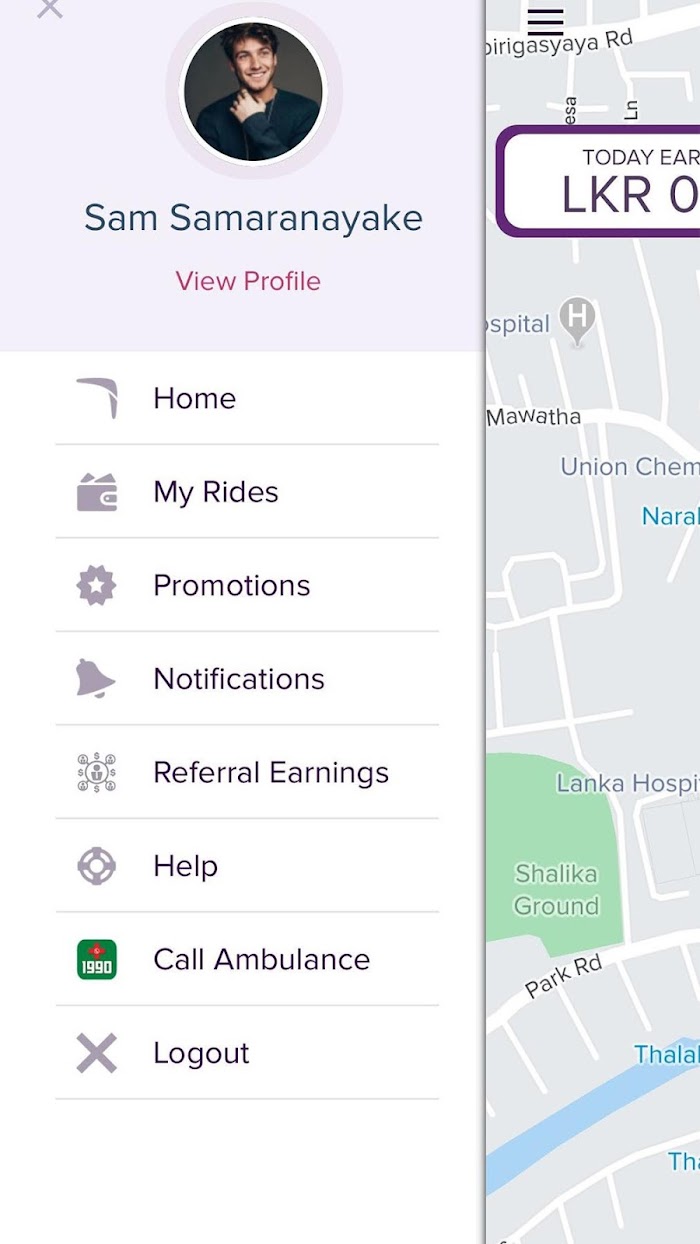700x1244 pixels.
Task: Open the View Profile link
Action: click(x=248, y=281)
